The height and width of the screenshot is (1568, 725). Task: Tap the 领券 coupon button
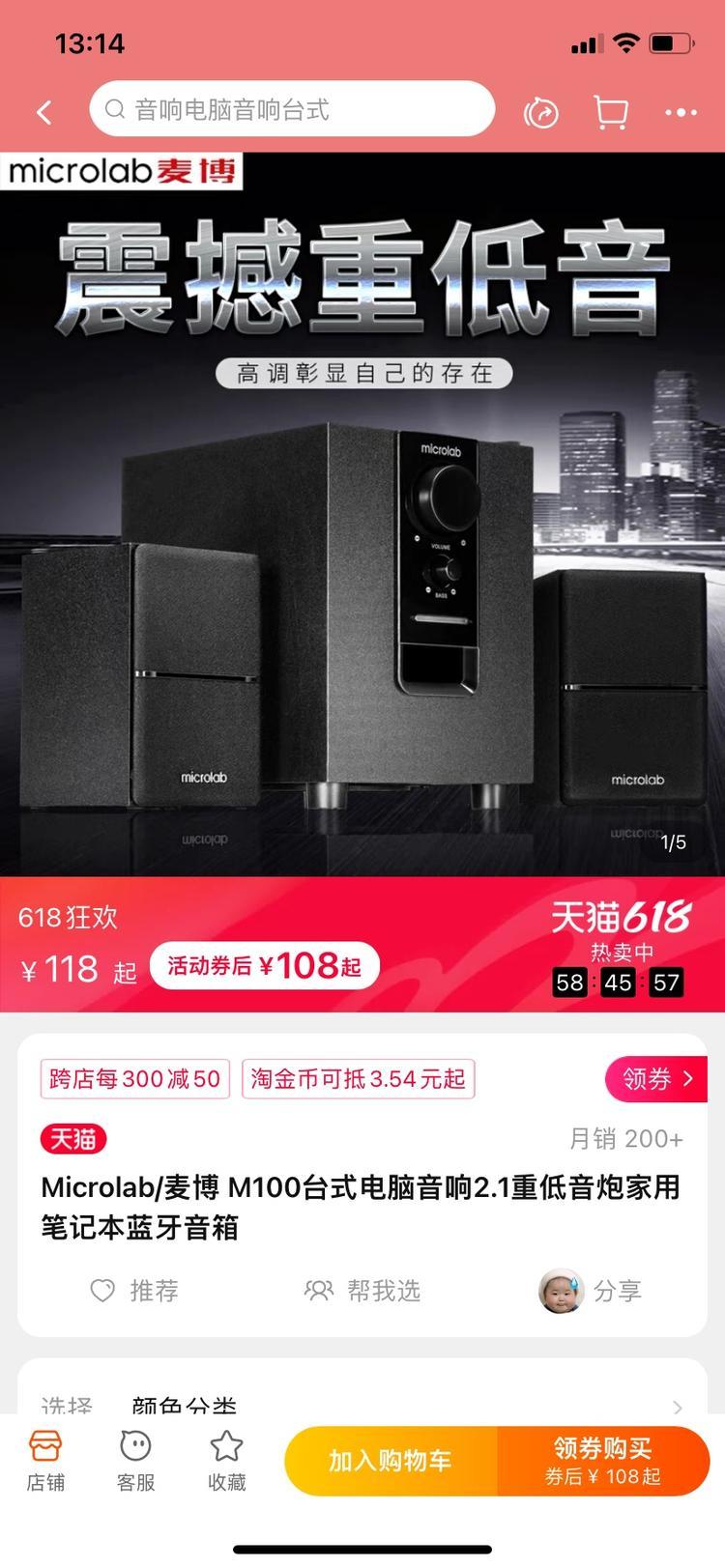[x=656, y=1079]
